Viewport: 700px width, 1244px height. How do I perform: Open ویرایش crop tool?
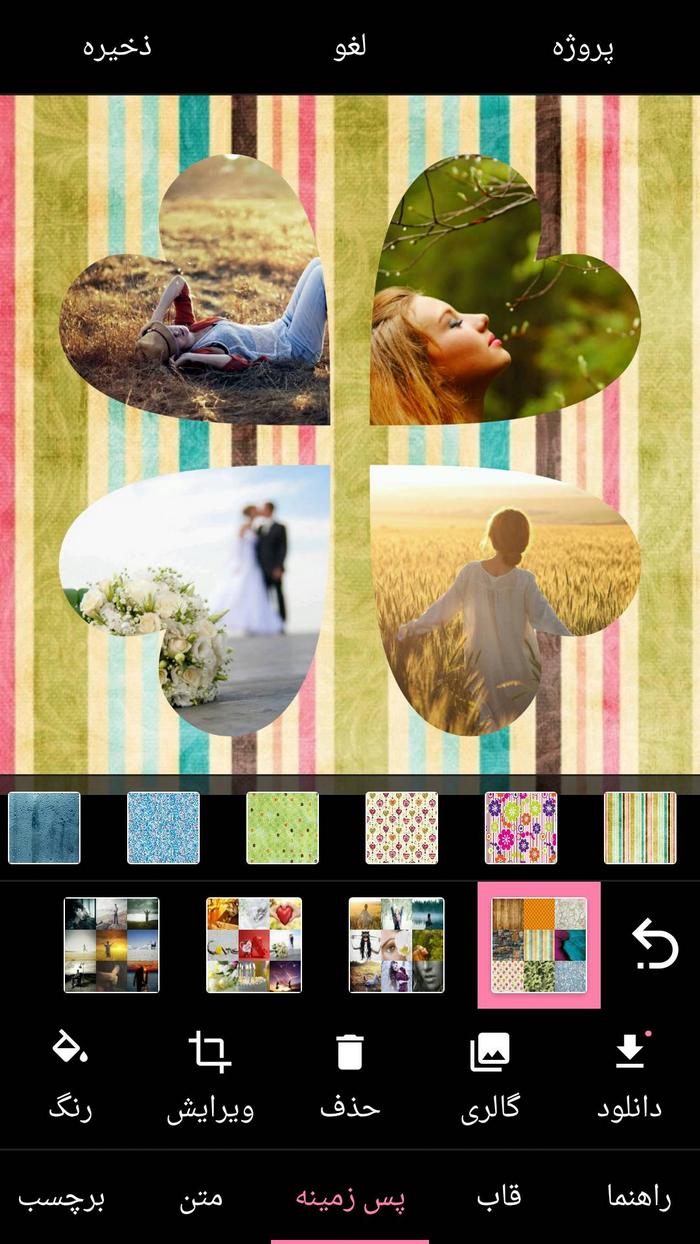pos(210,1077)
